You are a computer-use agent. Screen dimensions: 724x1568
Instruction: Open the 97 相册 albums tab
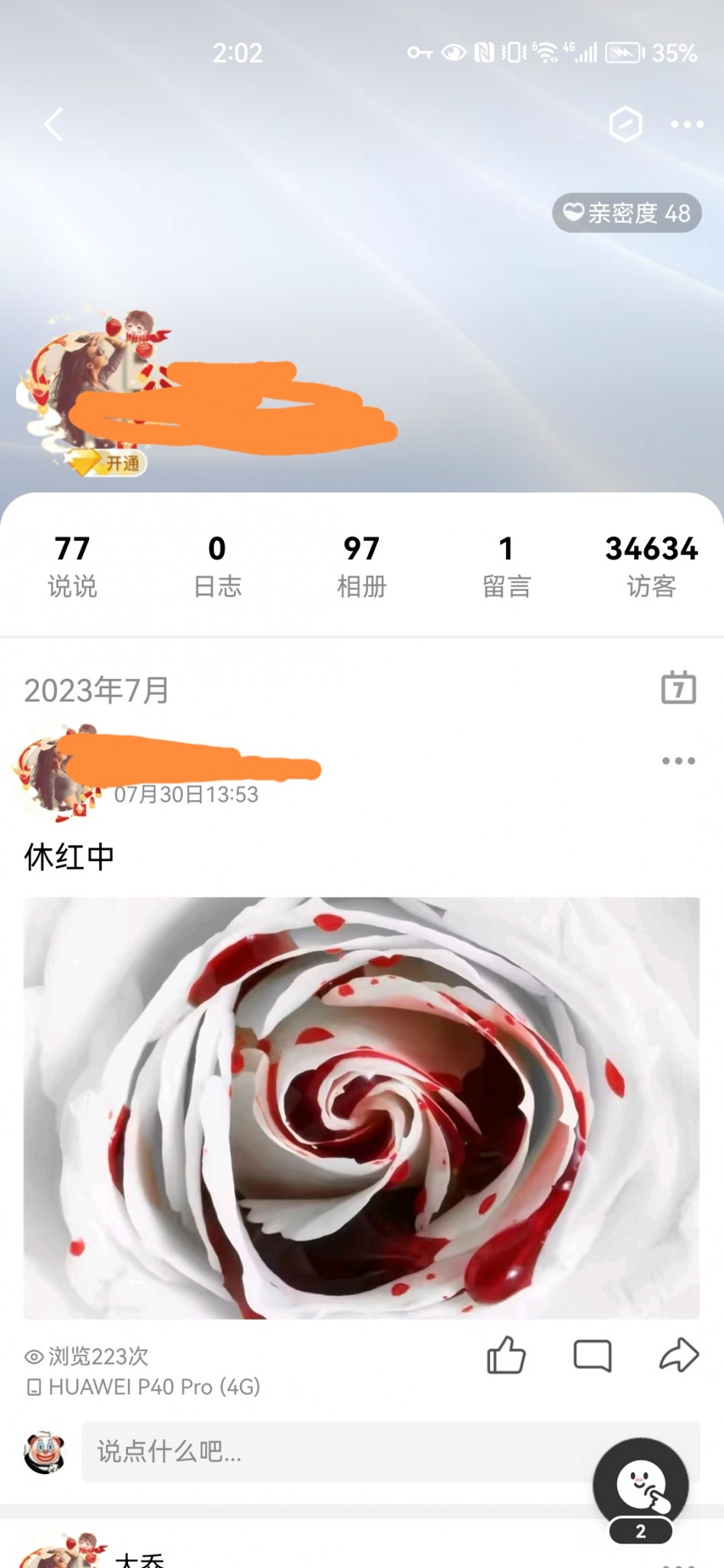[x=361, y=566]
